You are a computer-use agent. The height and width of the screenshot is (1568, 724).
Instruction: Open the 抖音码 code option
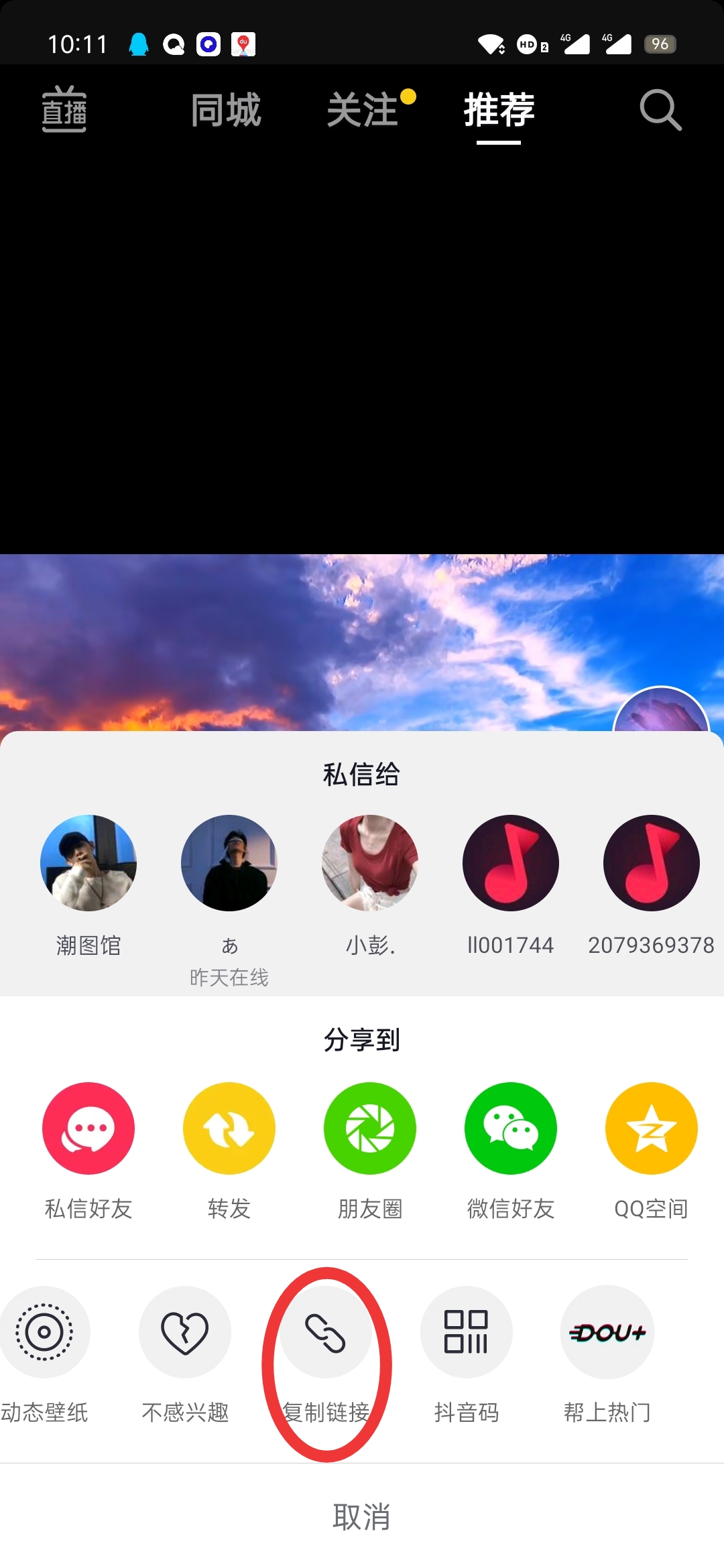467,1332
